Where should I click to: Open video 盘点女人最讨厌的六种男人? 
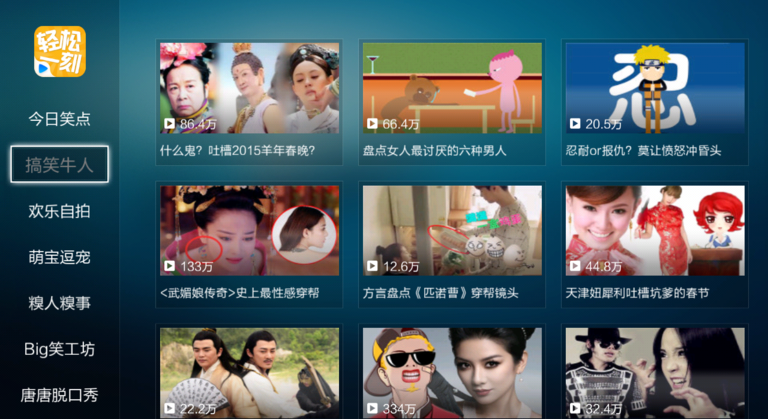click(x=452, y=100)
